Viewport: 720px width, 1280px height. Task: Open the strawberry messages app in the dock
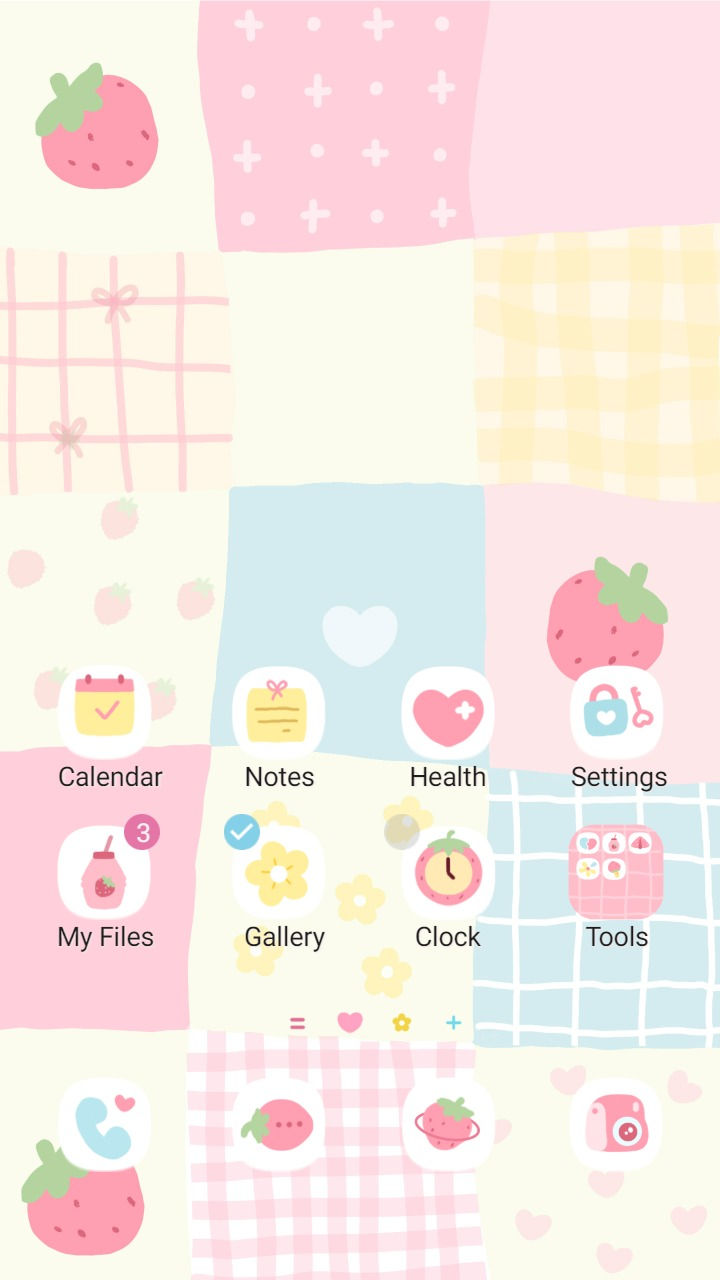(x=279, y=1125)
